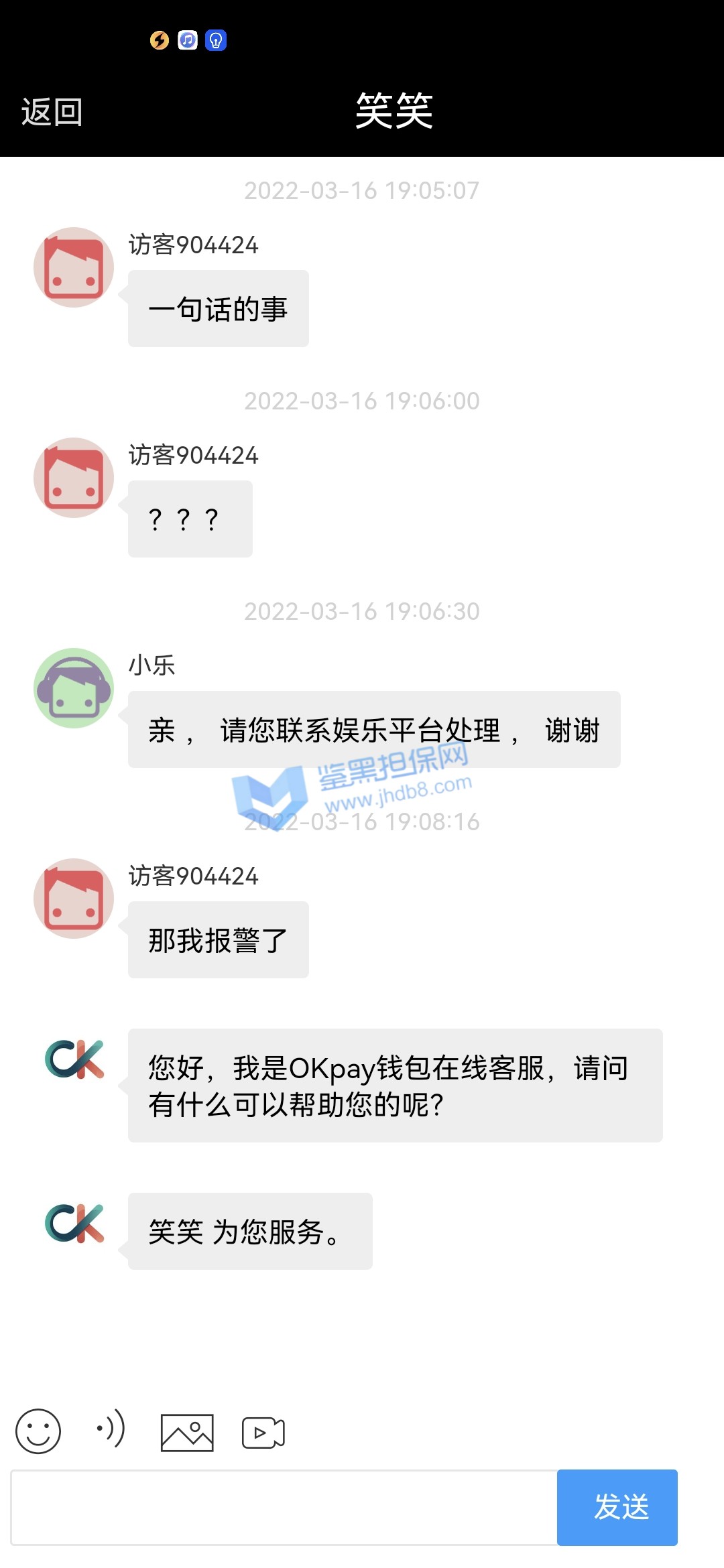Tap the 发送 send button
Screen dimensions: 724x1568
click(617, 1508)
